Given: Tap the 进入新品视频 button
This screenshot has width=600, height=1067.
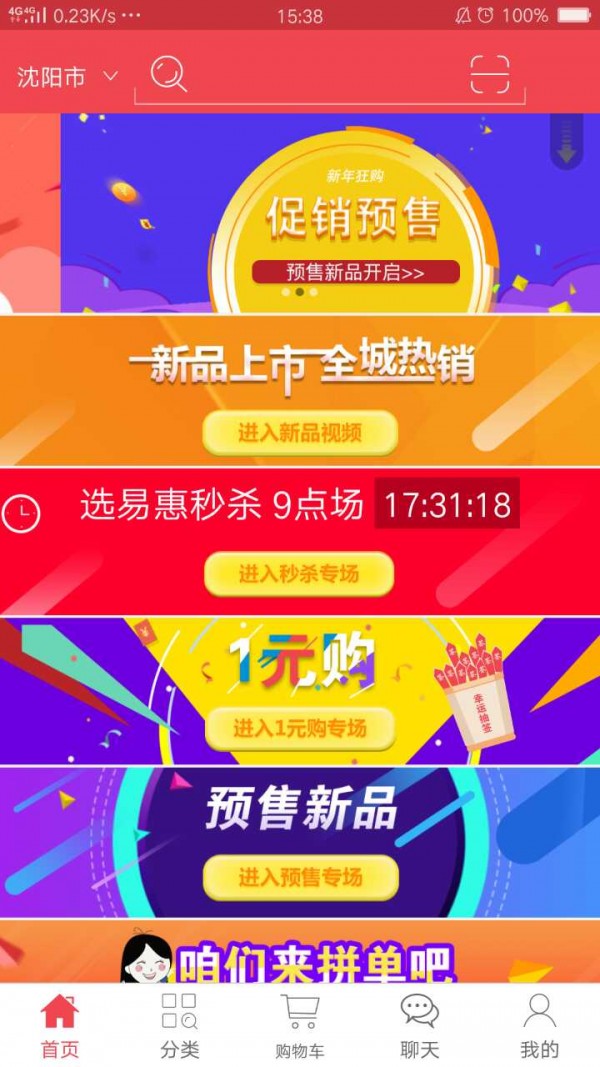Looking at the screenshot, I should [x=300, y=433].
